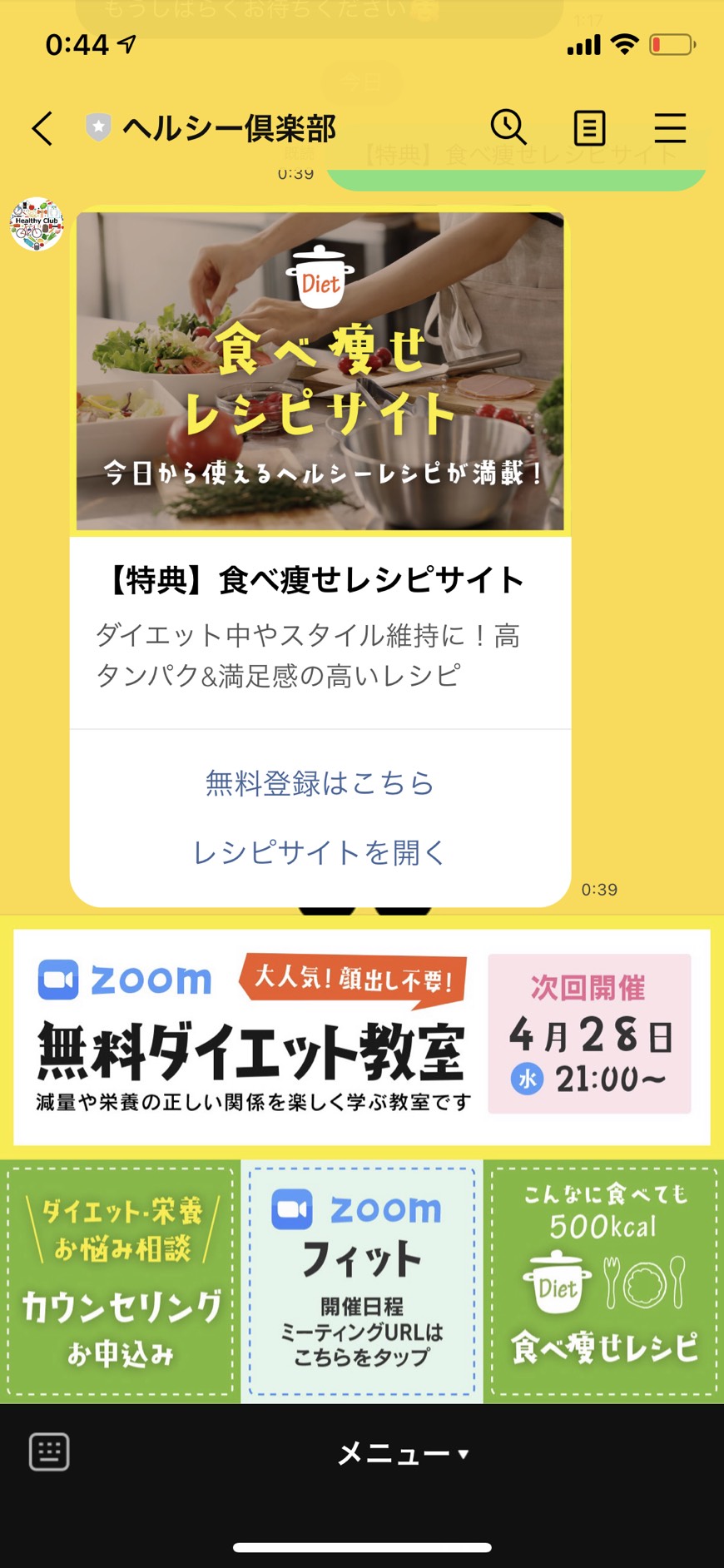Viewport: 724px width, 1568px height.
Task: Collapse the メニュー rich menu
Action: coord(403,1453)
